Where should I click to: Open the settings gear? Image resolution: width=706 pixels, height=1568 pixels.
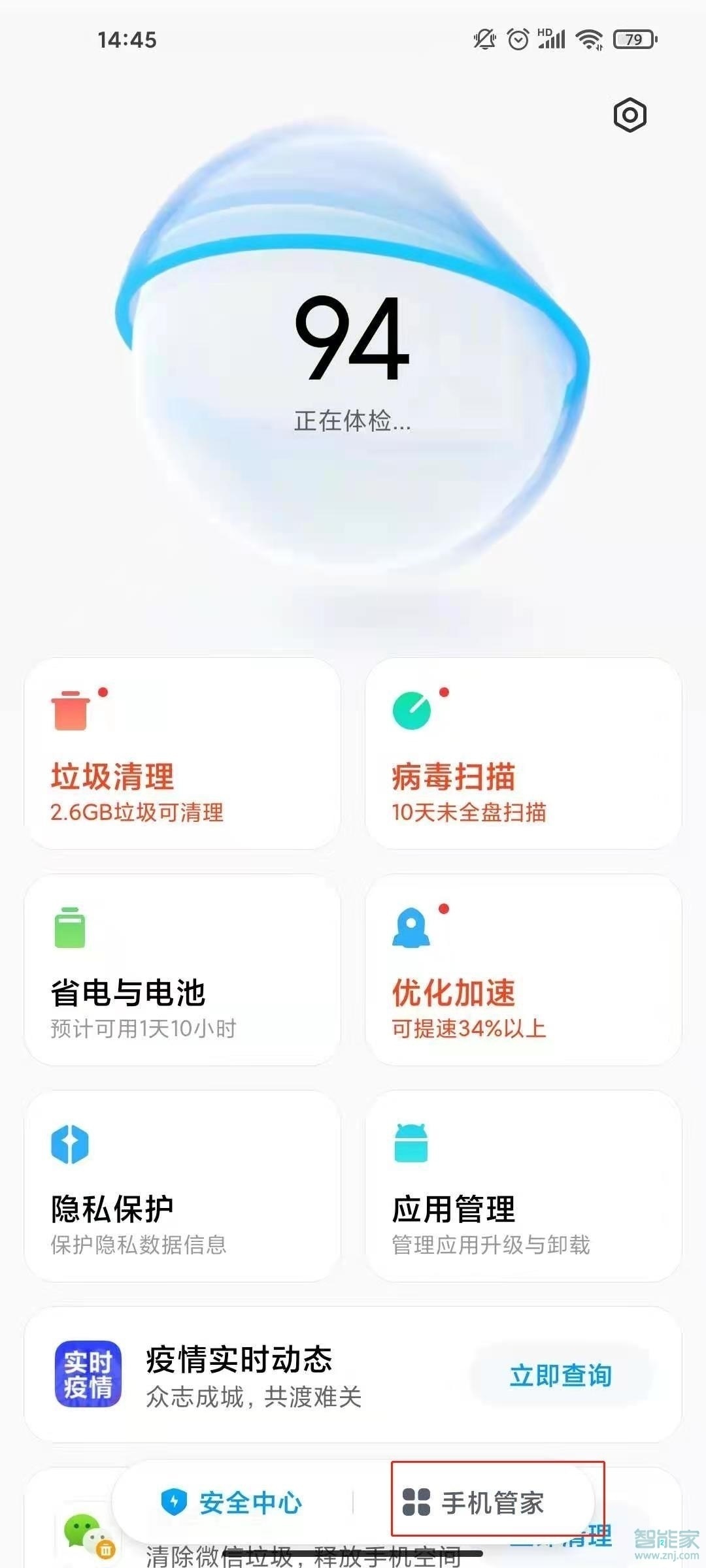coord(630,114)
